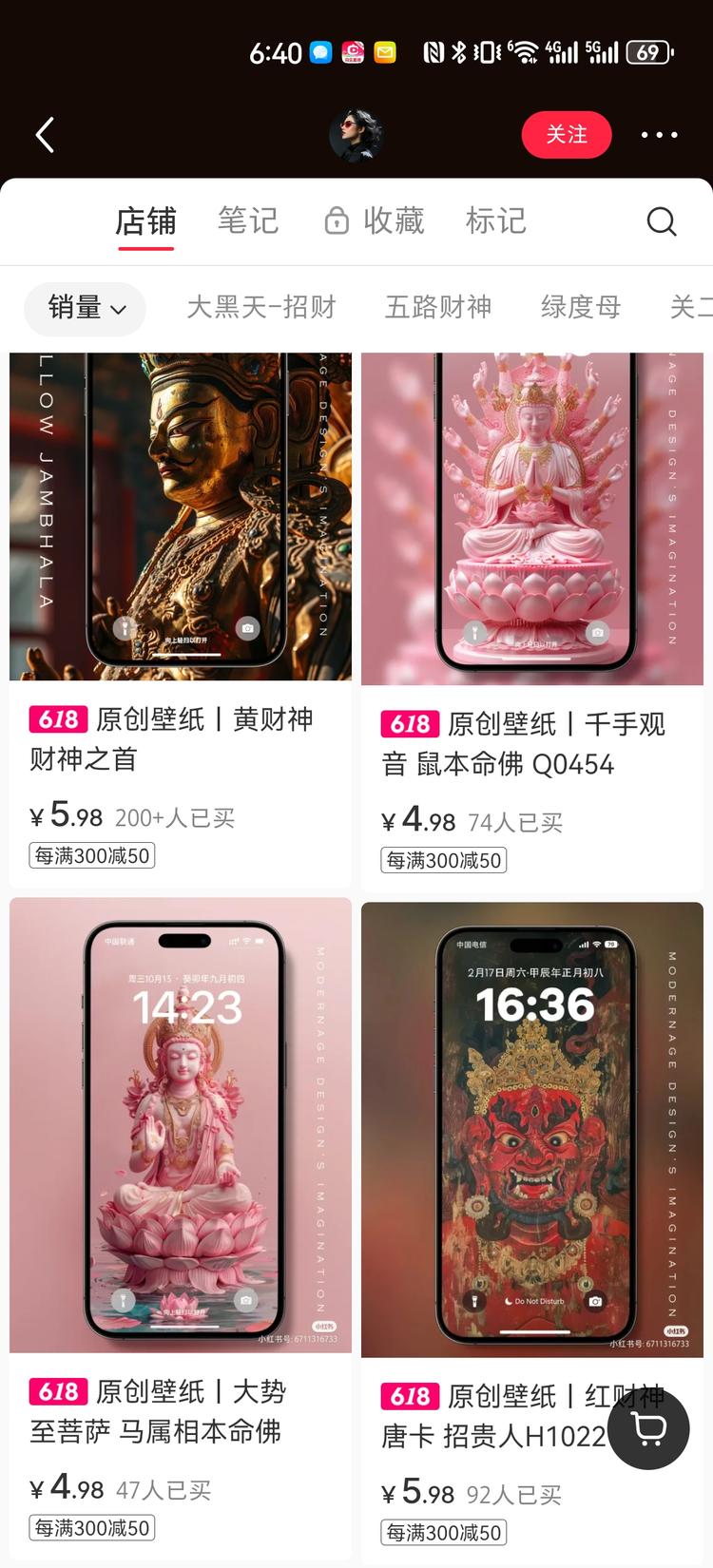Select the 绿度母 filter
Viewport: 713px width, 1568px height.
coord(581,308)
